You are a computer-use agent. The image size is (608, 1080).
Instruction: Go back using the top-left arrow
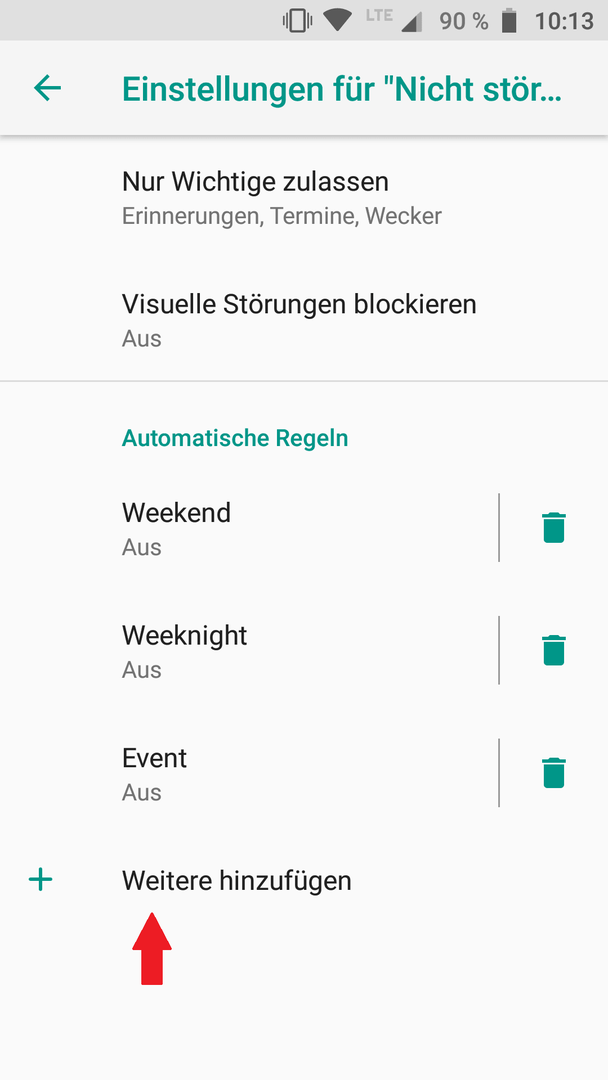point(48,88)
